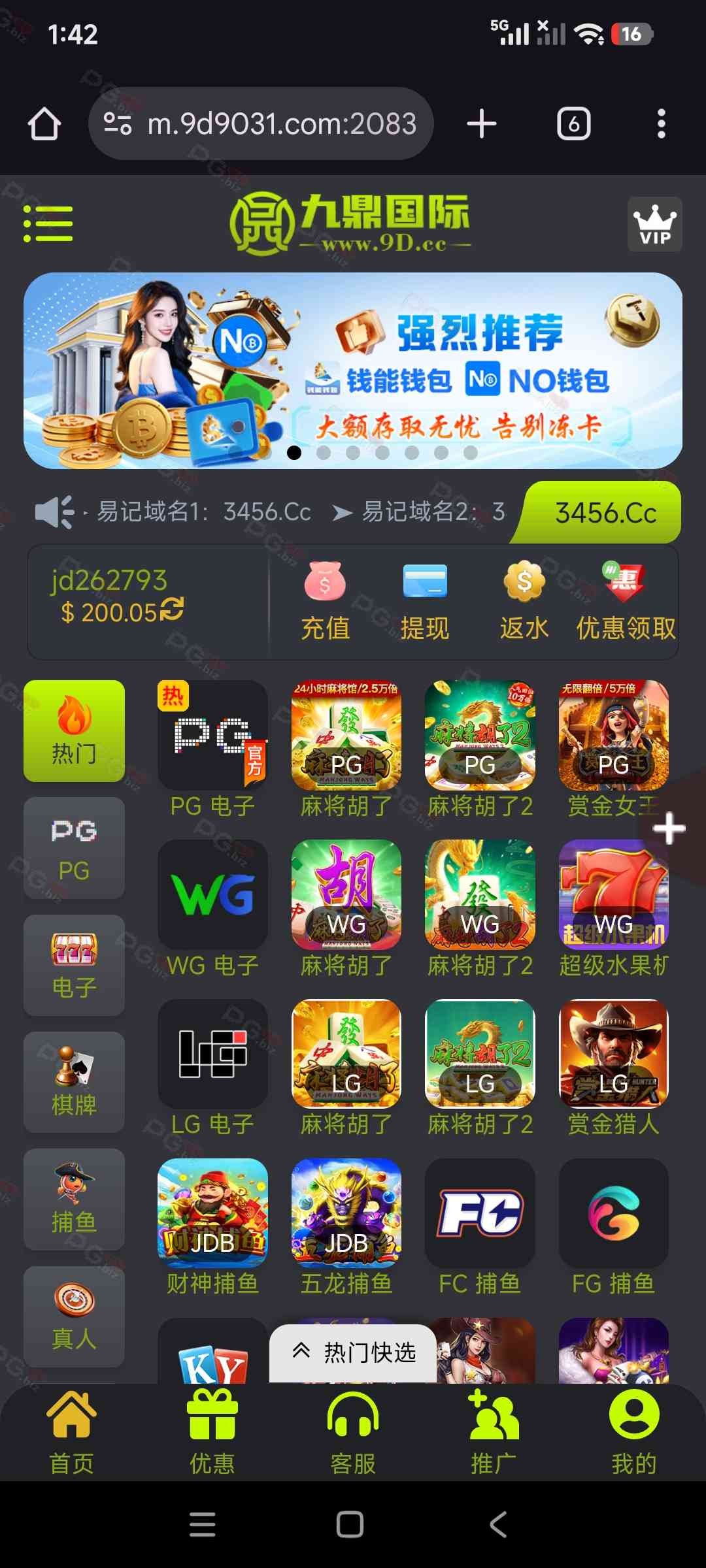
Task: Open 提现 withdrawal
Action: 425,600
